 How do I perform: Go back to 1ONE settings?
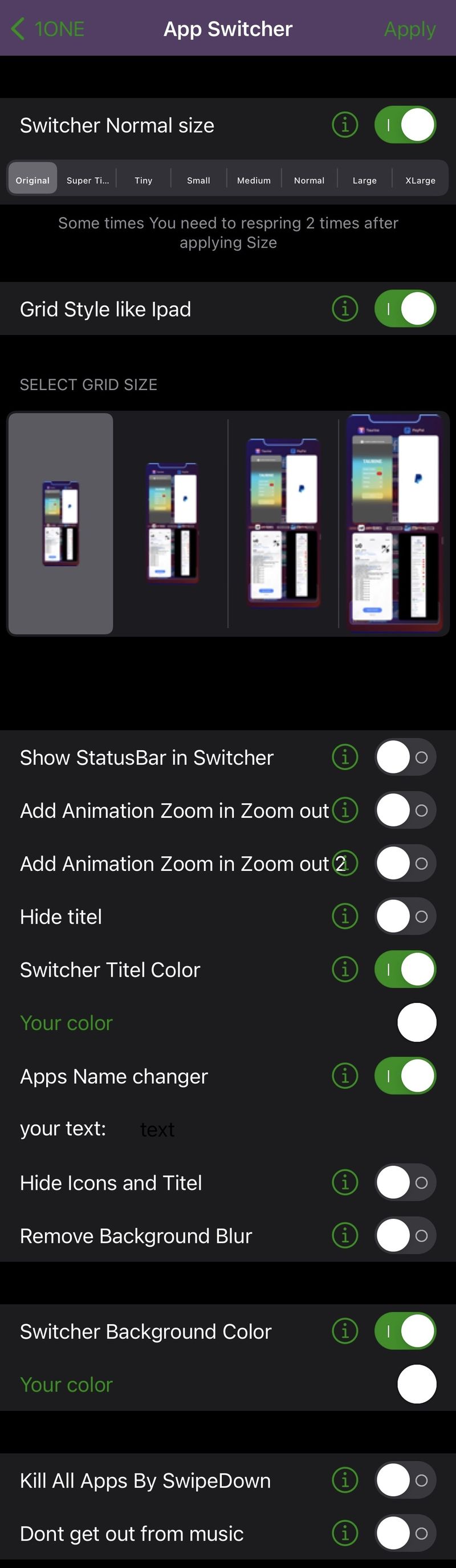[47, 28]
